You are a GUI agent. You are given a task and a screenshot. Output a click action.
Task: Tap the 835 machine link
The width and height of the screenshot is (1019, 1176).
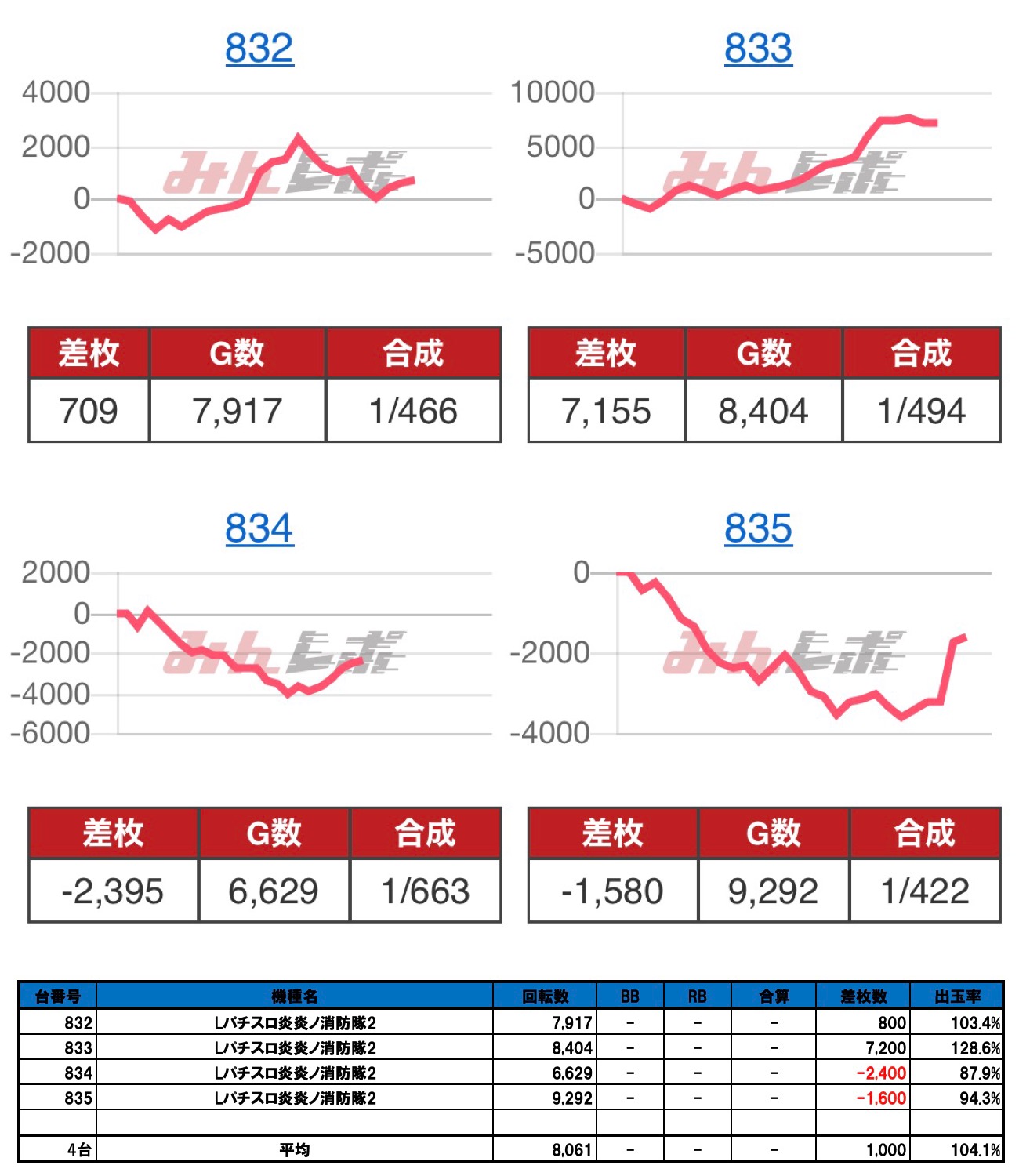tap(757, 528)
